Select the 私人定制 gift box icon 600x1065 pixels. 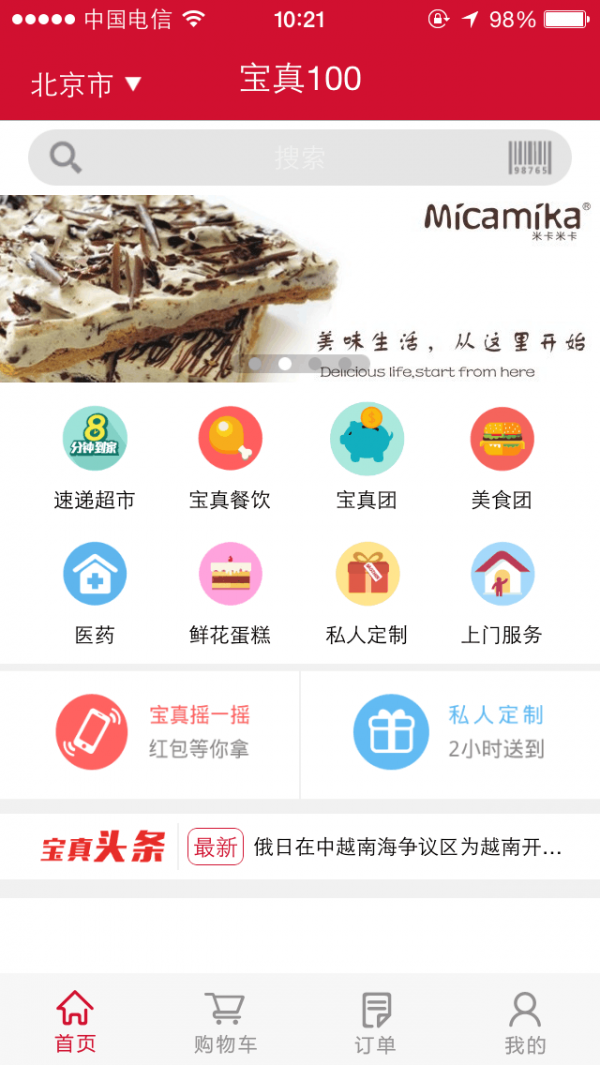tap(366, 575)
